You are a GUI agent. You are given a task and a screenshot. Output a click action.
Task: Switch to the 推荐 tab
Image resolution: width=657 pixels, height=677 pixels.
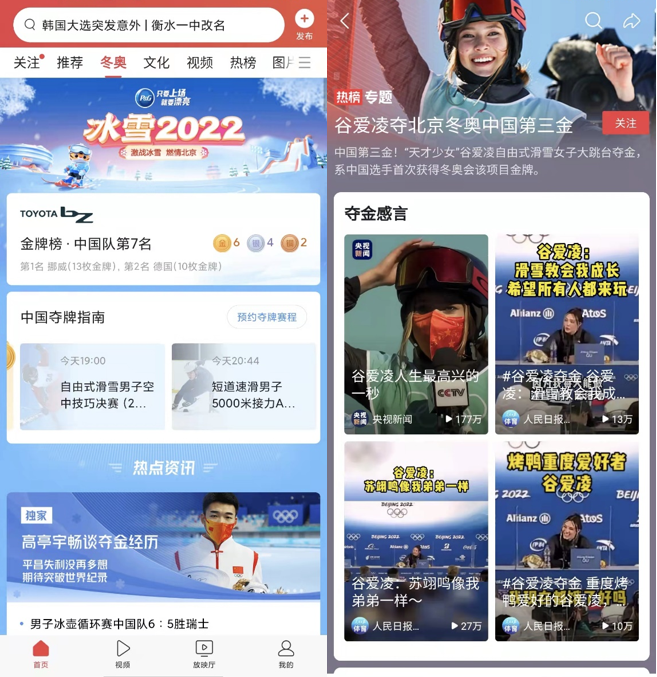(x=70, y=63)
